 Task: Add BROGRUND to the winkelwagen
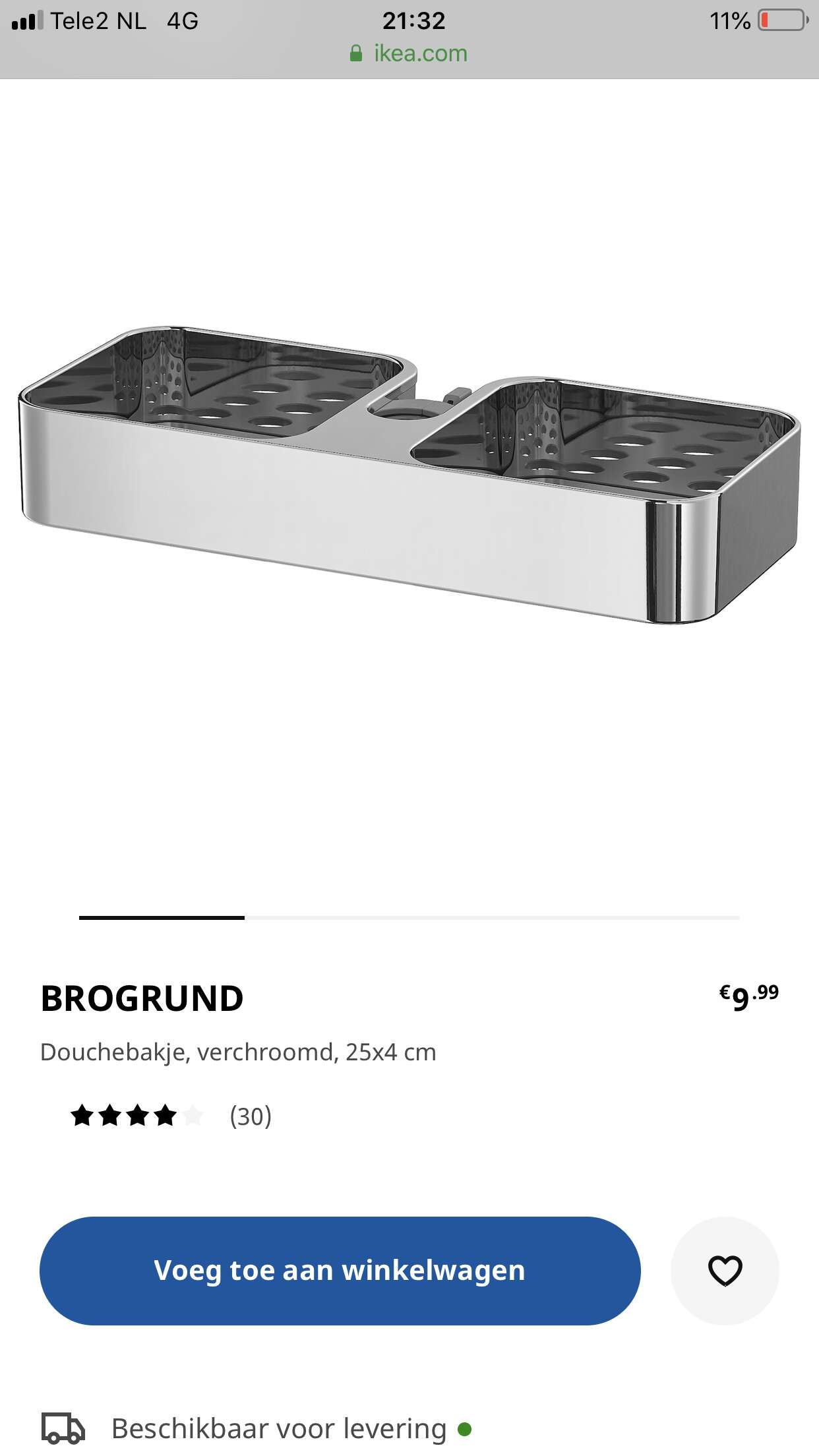340,1270
